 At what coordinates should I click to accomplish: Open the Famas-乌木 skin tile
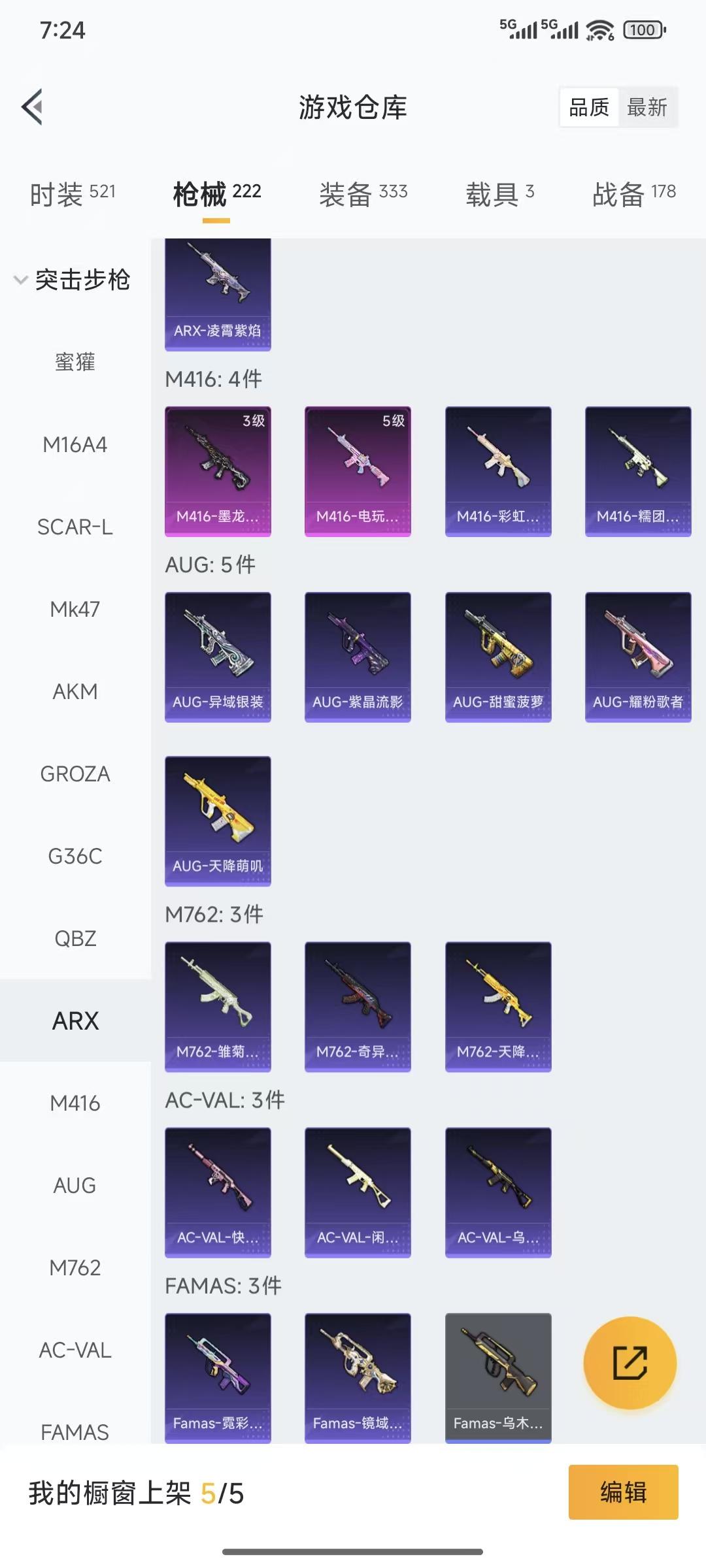(x=498, y=1377)
